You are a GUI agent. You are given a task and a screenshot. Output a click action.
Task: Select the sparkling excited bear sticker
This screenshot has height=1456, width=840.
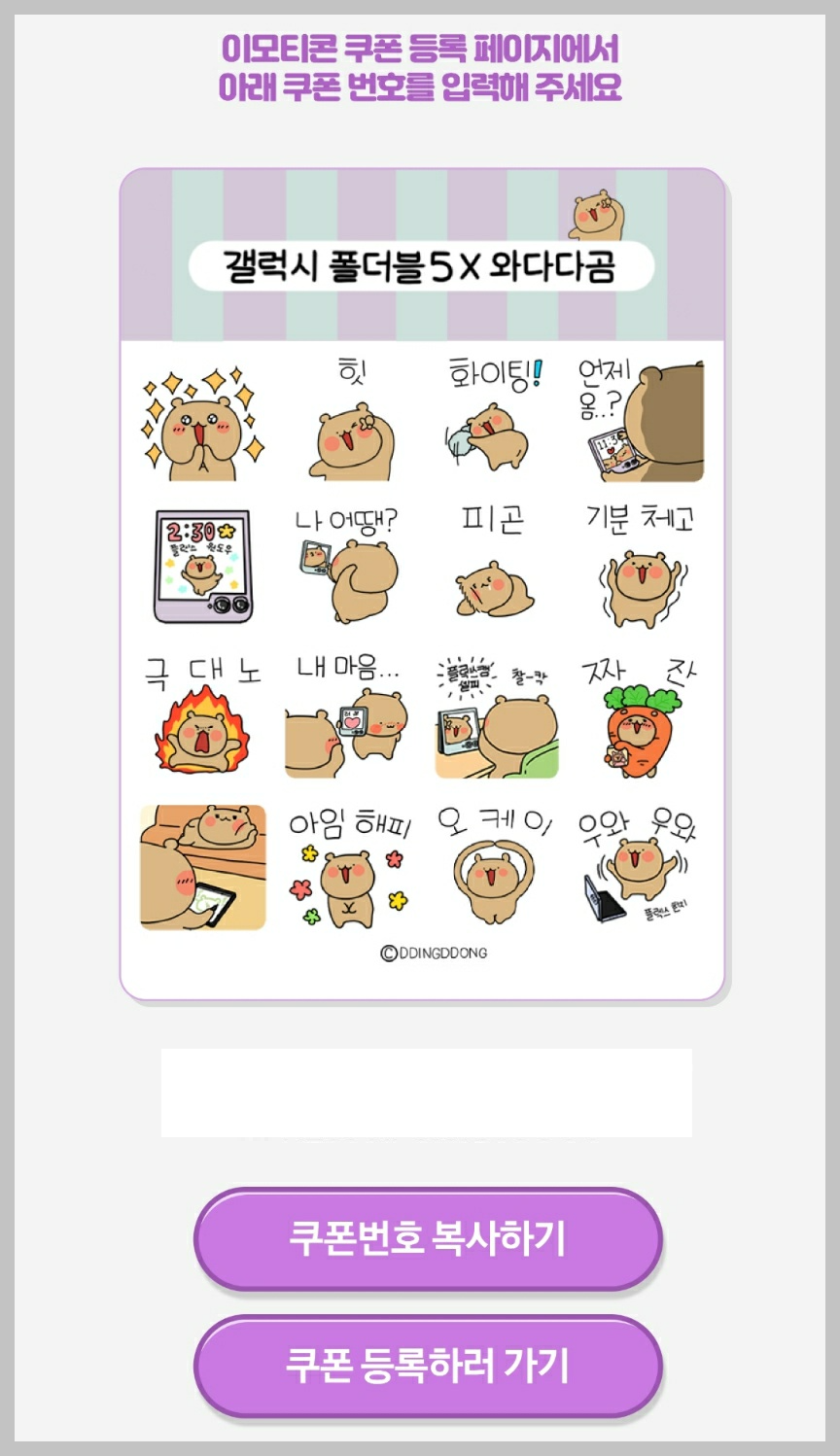[x=201, y=423]
